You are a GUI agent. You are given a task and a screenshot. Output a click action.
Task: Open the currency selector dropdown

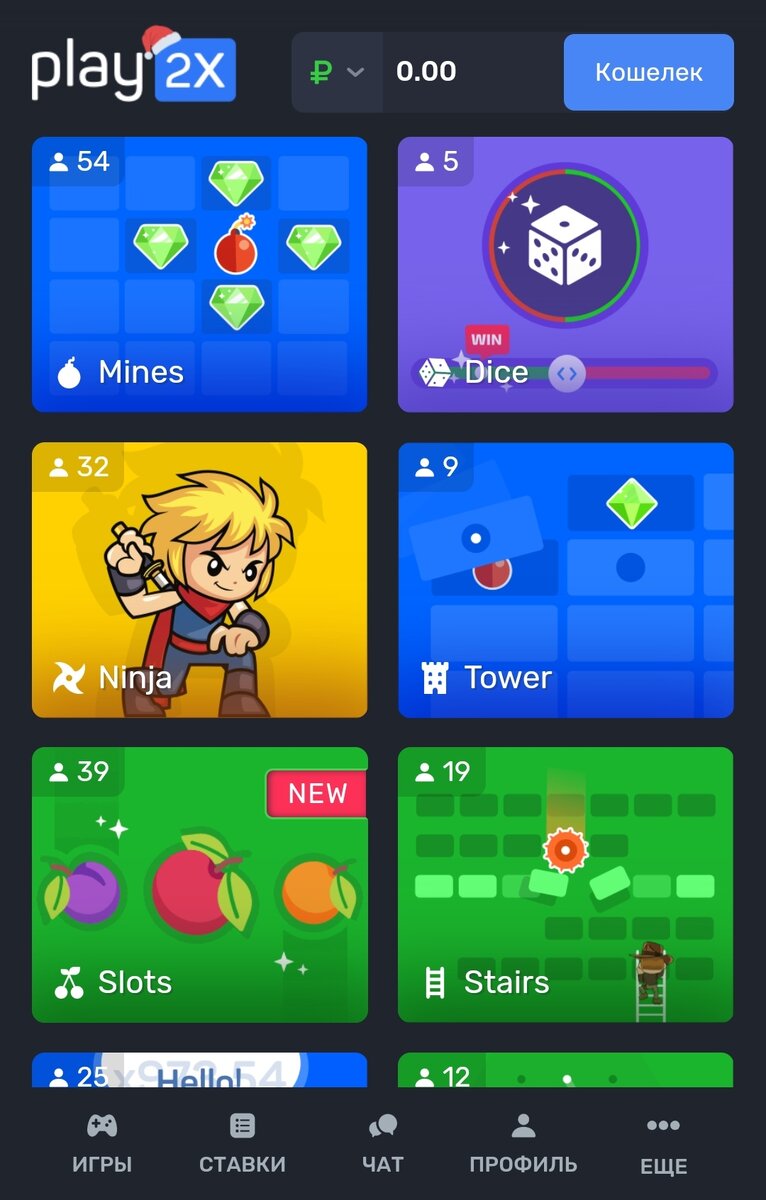337,72
